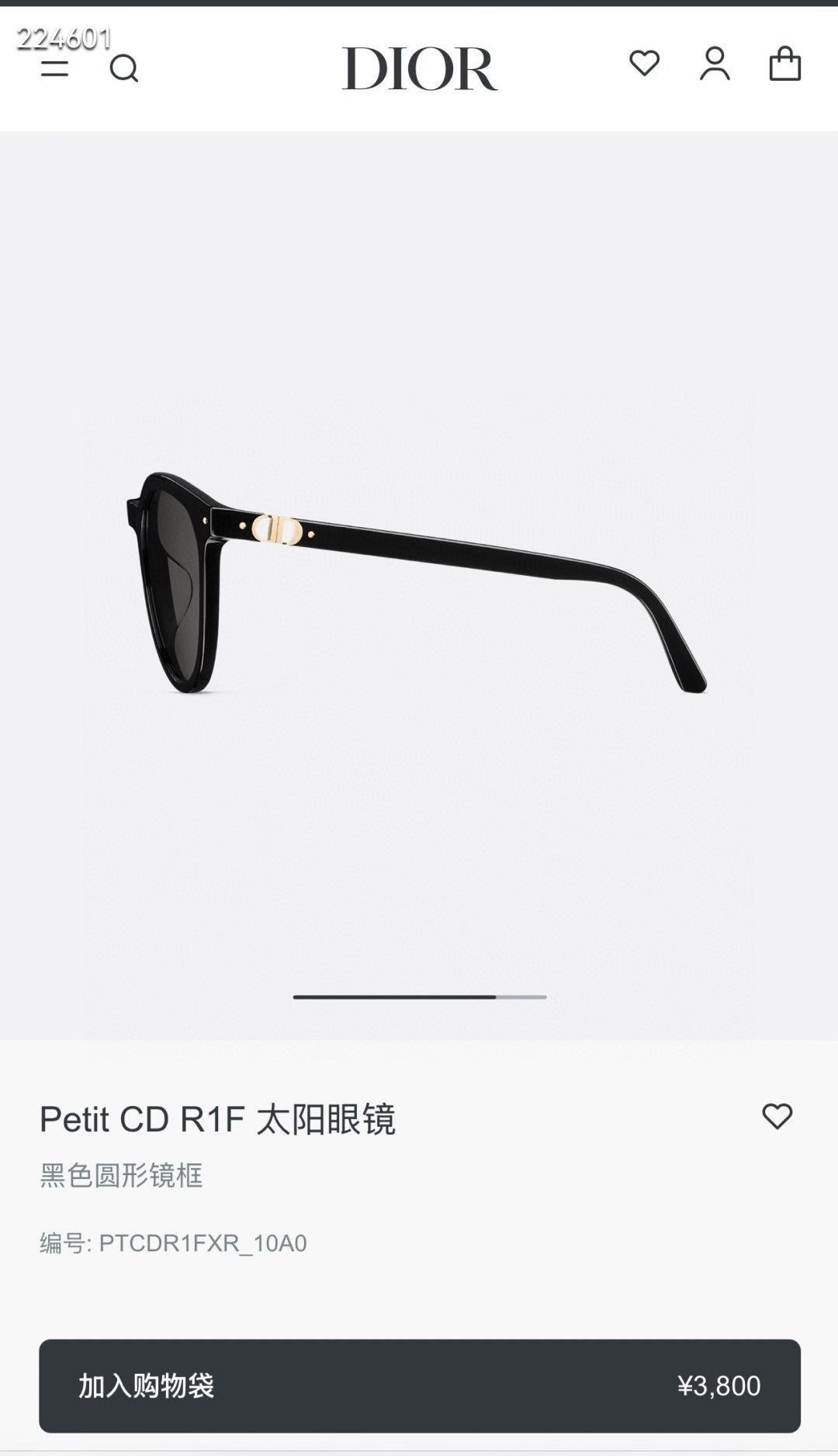Viewport: 838px width, 1456px height.
Task: Open the sunglasses product image
Action: (419, 584)
